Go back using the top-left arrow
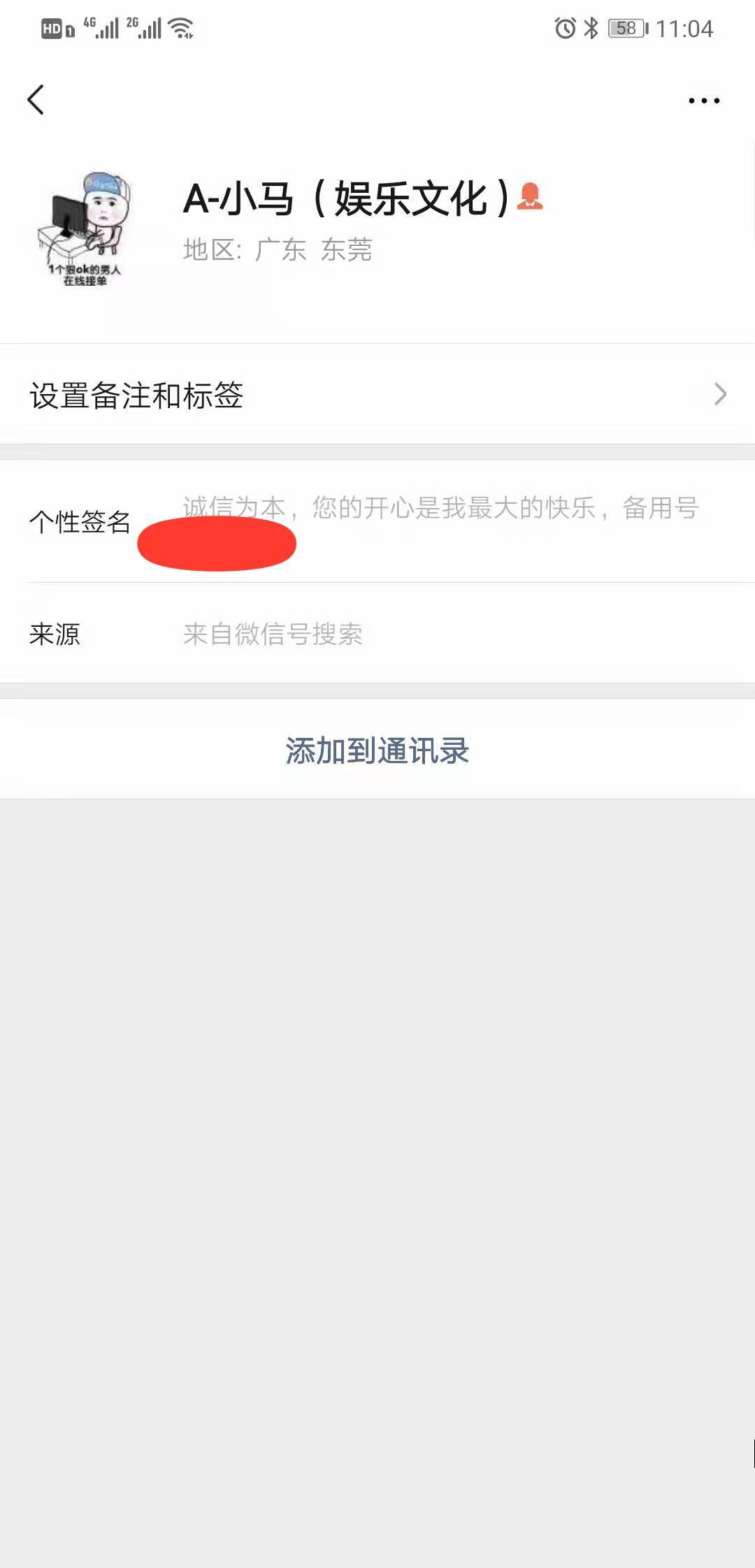 click(x=36, y=100)
